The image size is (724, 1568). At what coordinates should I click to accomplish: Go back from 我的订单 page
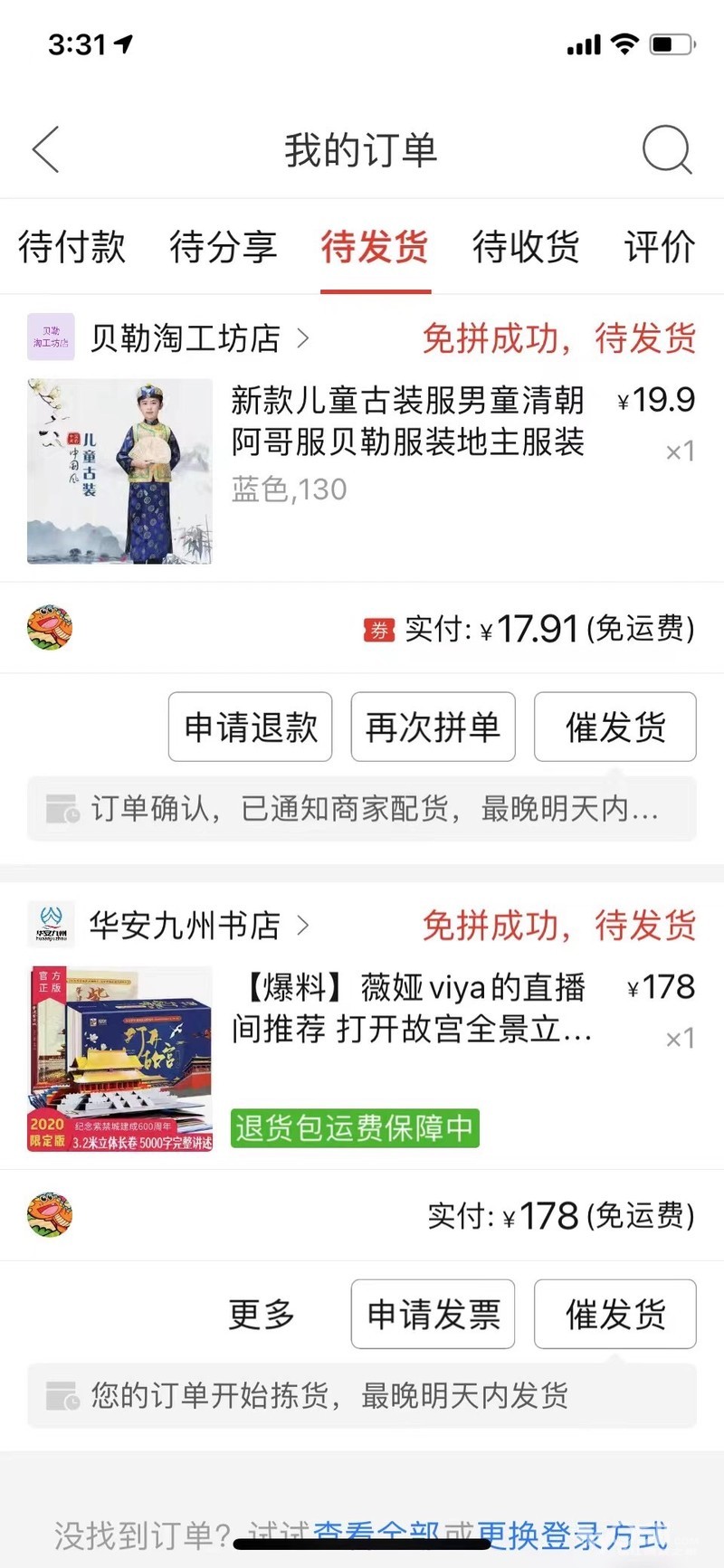[x=45, y=150]
